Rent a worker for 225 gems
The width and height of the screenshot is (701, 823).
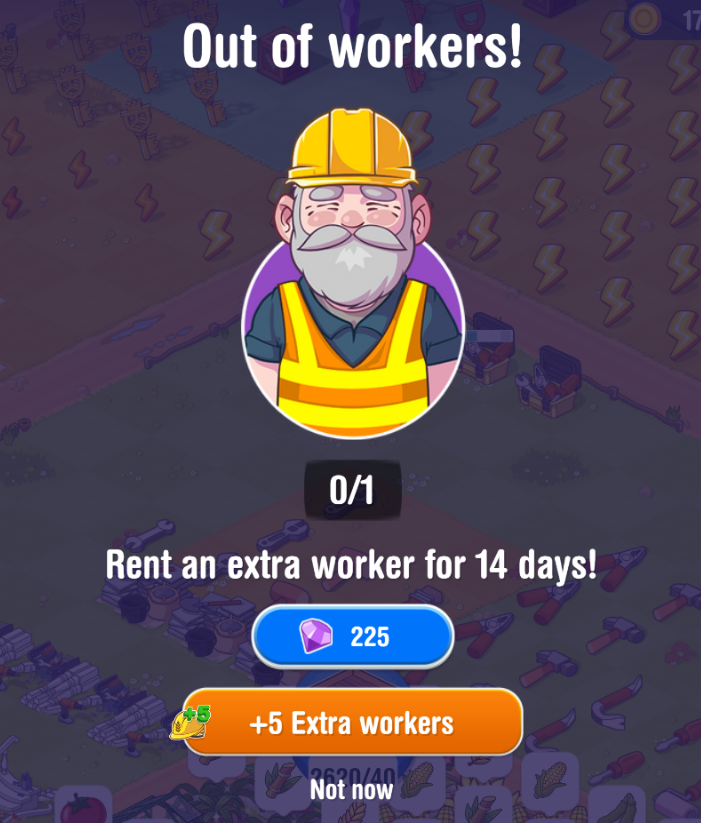352,637
